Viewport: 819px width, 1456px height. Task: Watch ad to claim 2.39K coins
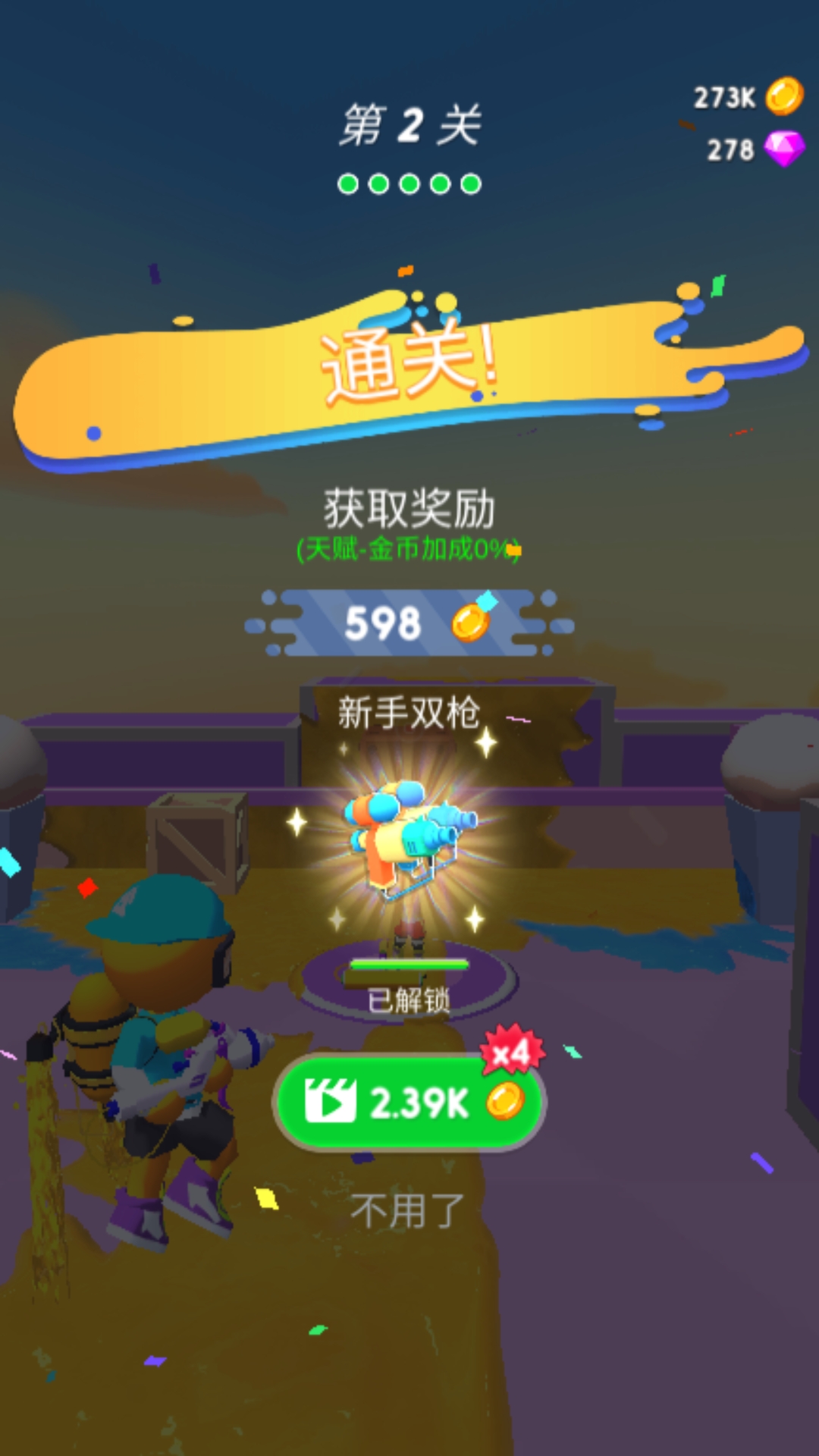[409, 1102]
